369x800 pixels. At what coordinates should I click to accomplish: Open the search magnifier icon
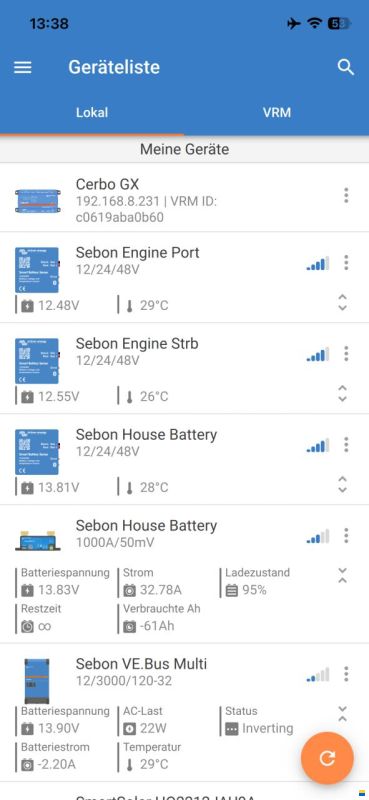346,67
